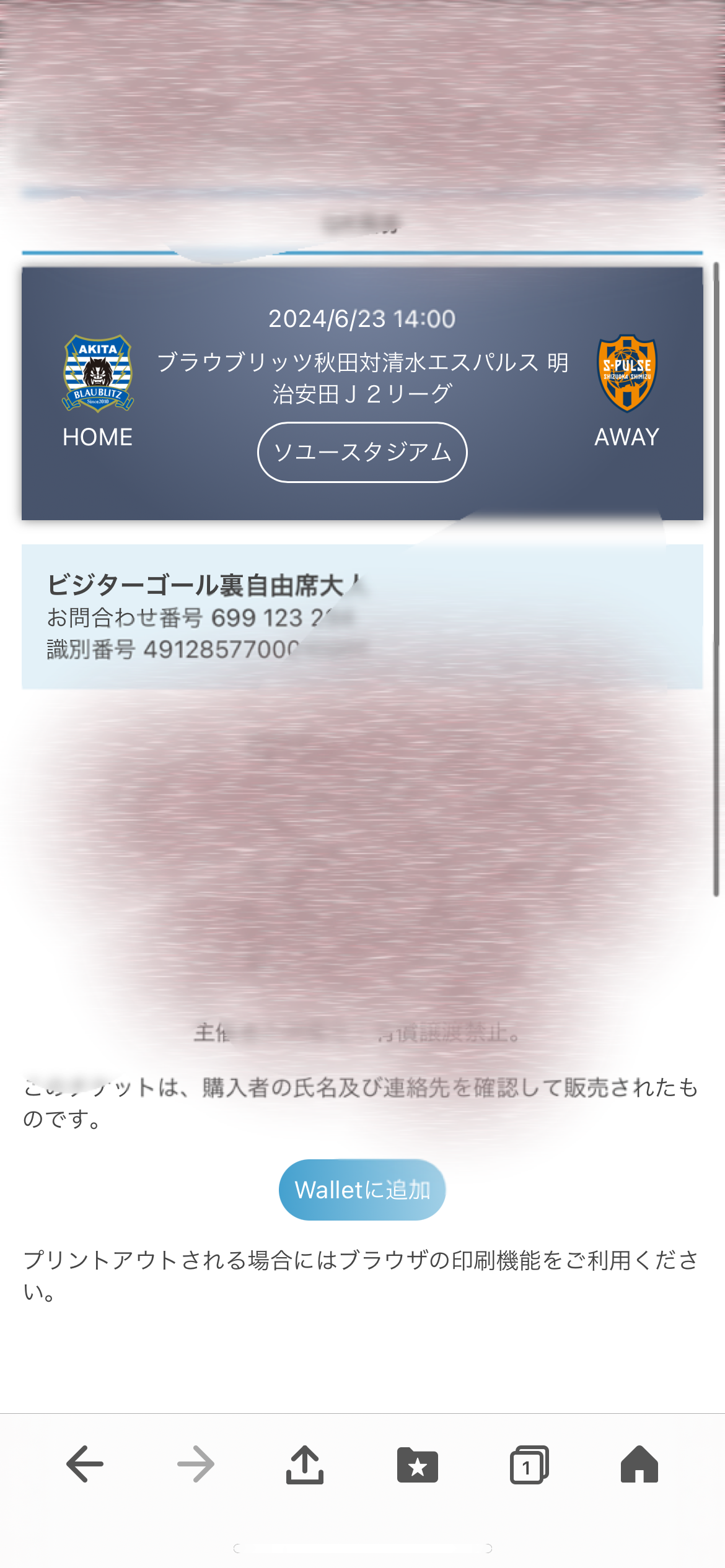Add the ticket with Walletに追加
Viewport: 725px width, 1568px height.
(x=362, y=1190)
